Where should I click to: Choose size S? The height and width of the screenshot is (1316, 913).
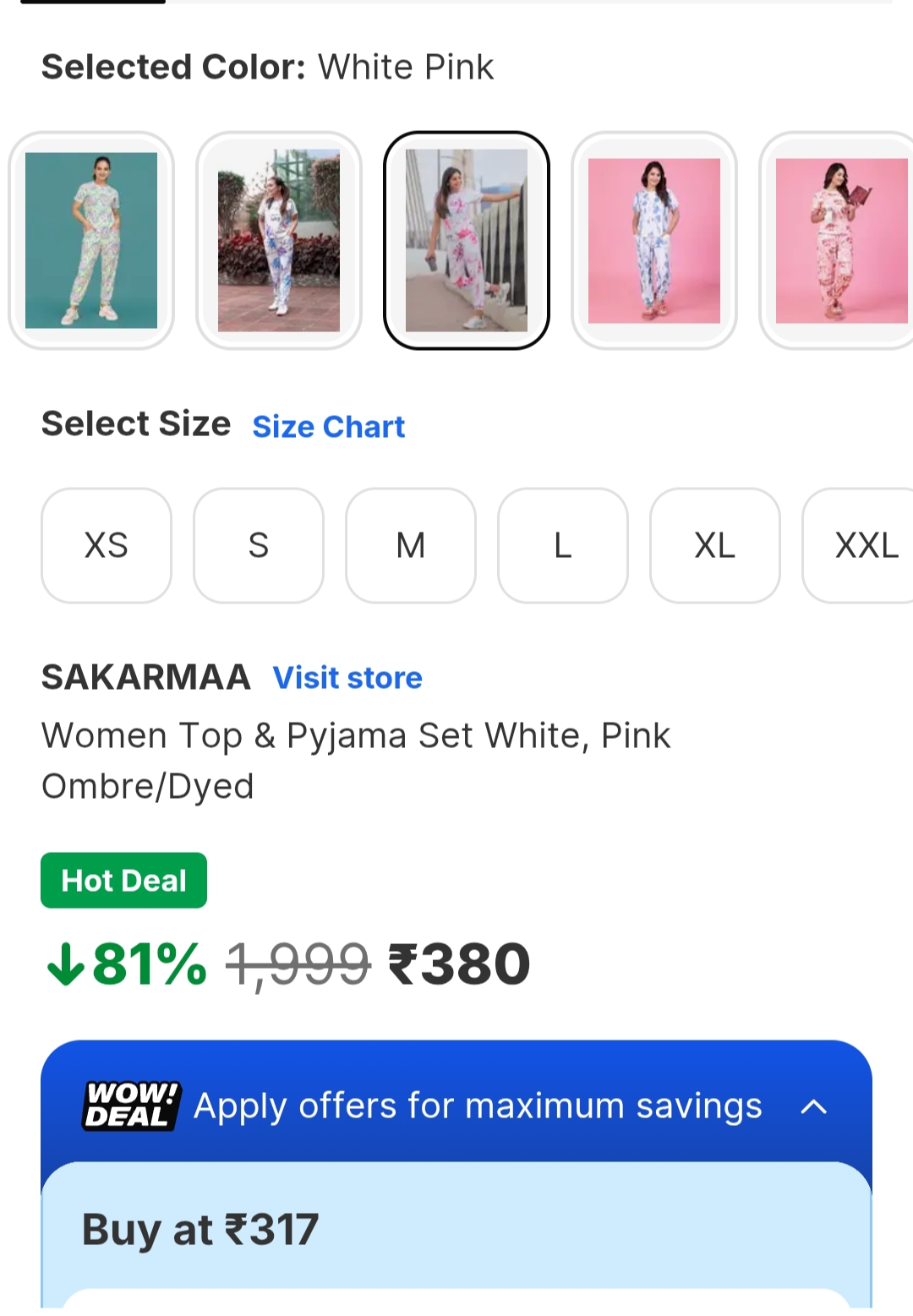(x=259, y=545)
